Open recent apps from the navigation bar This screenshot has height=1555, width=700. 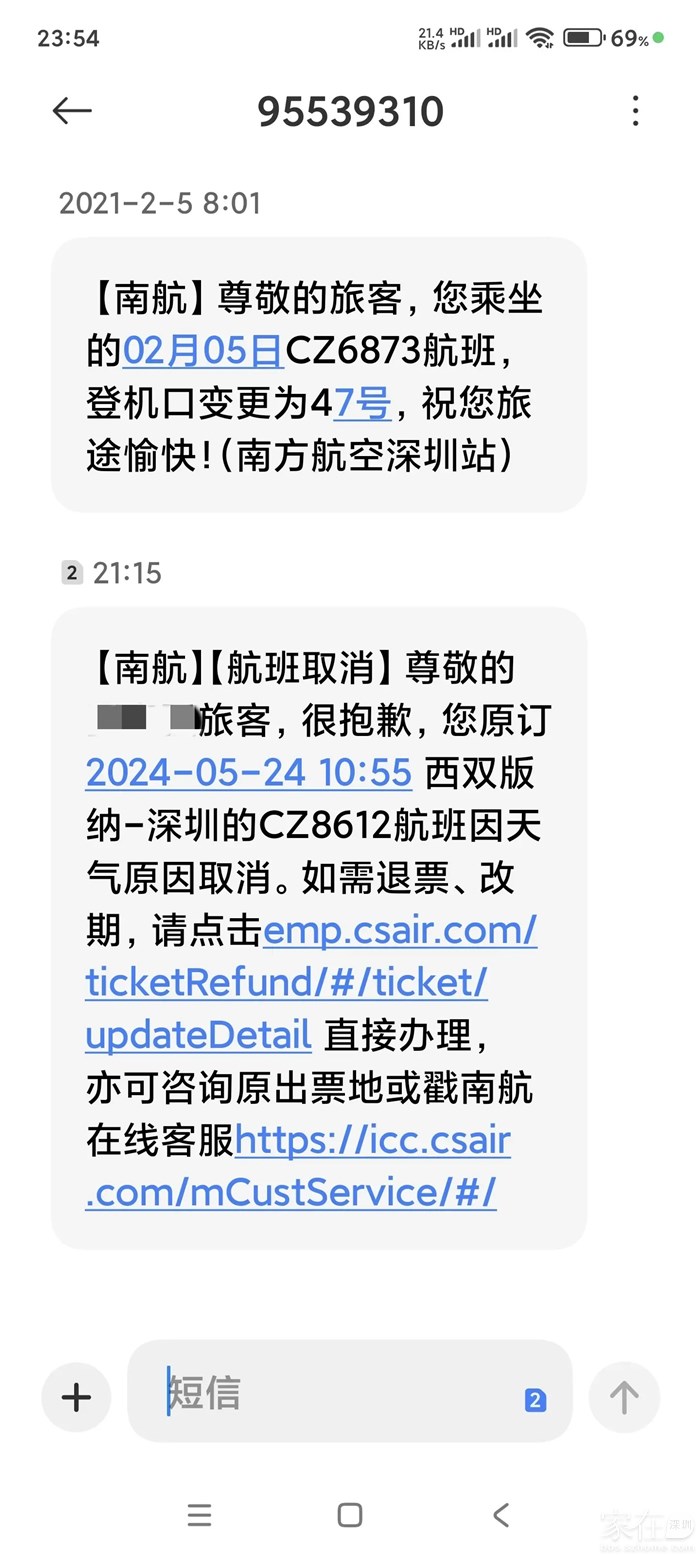200,1515
